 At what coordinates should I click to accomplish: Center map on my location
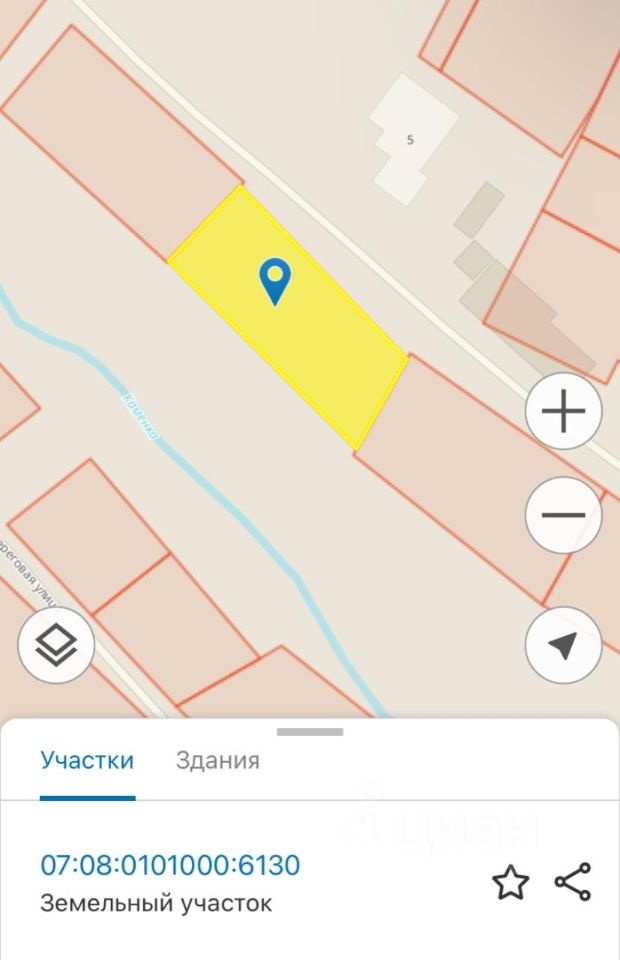tap(563, 646)
